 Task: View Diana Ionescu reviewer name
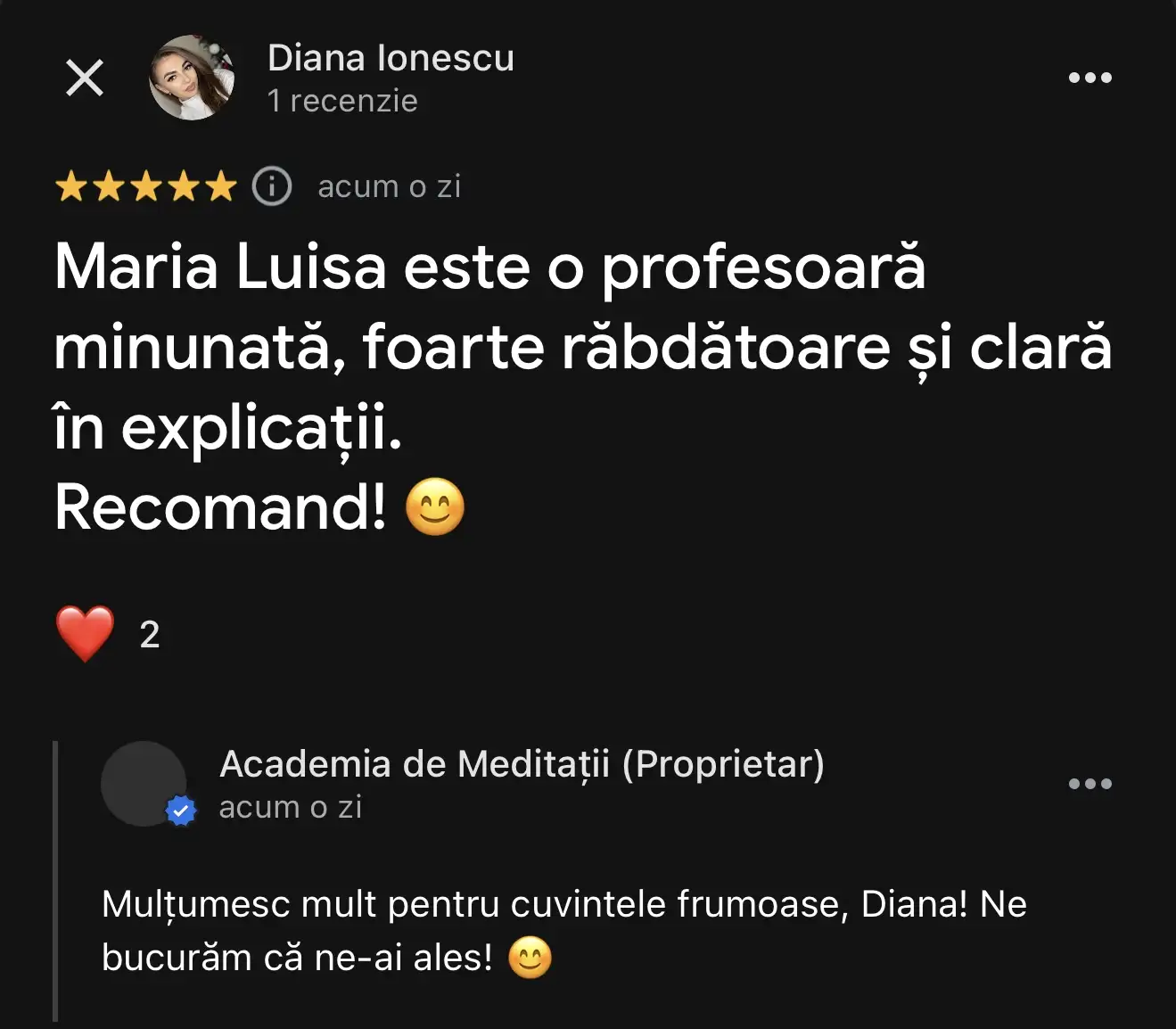[391, 59]
